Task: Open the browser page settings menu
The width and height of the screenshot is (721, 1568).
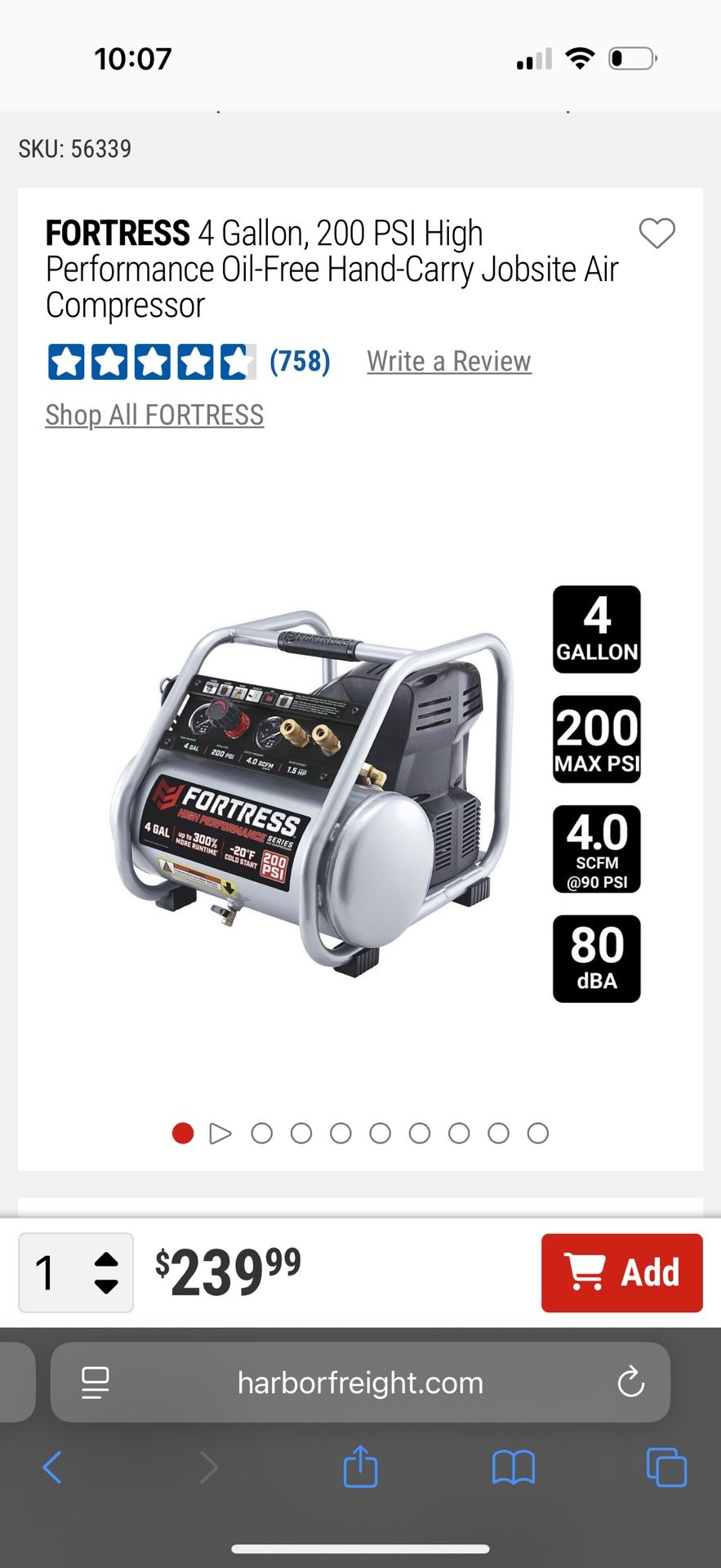Action: (x=96, y=1383)
